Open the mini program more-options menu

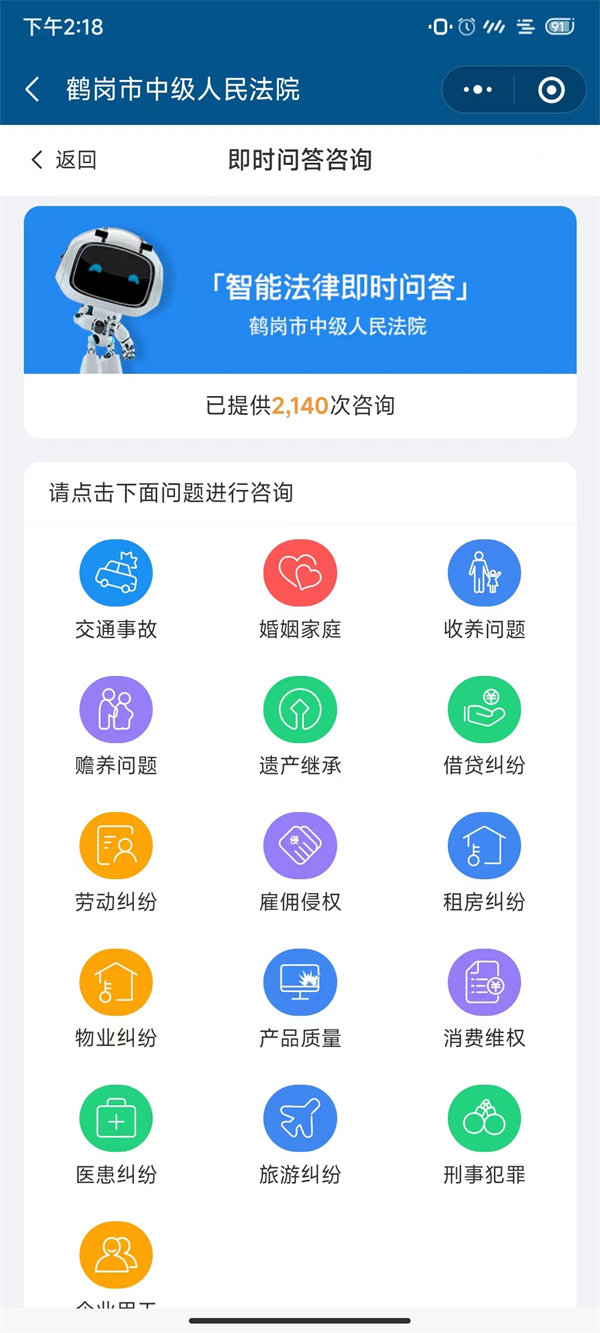pyautogui.click(x=478, y=90)
